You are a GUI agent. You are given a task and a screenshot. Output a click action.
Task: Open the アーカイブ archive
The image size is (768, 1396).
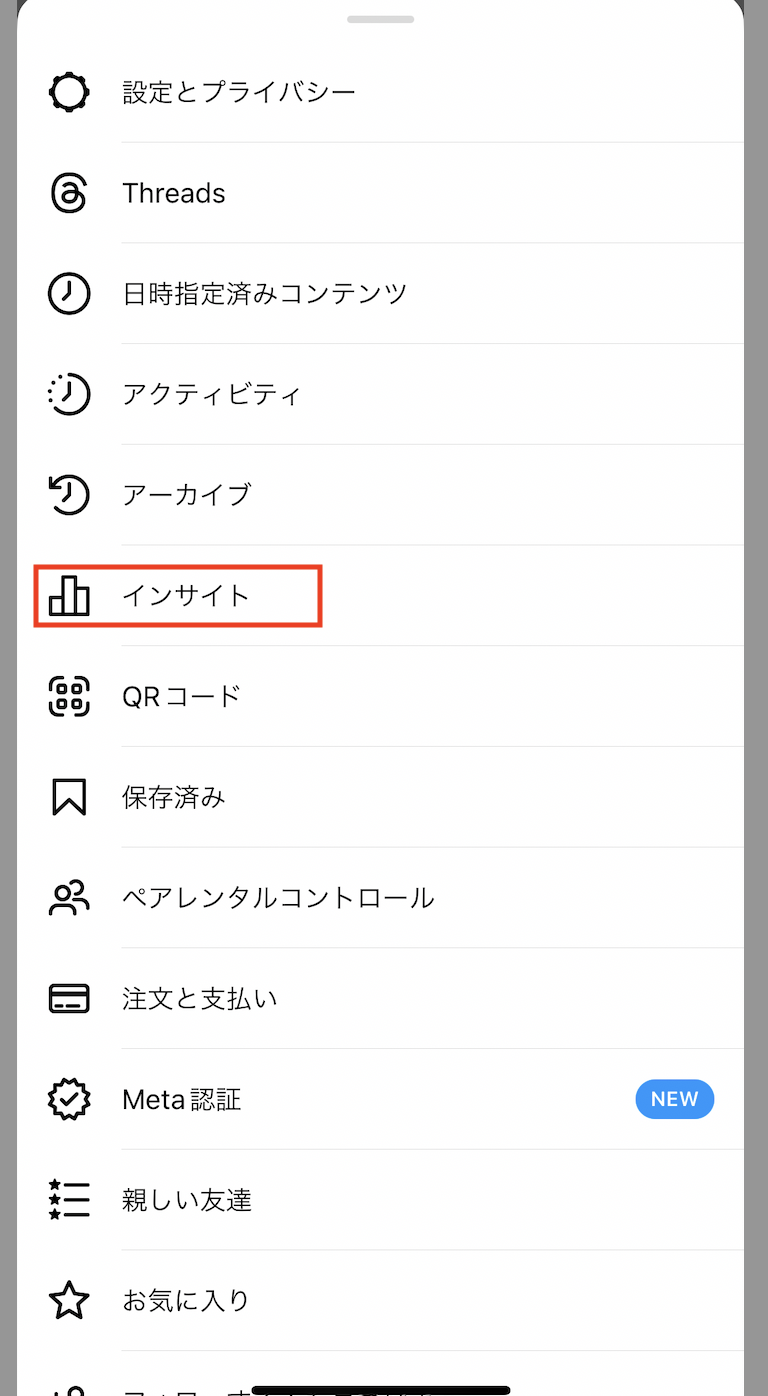(x=380, y=495)
